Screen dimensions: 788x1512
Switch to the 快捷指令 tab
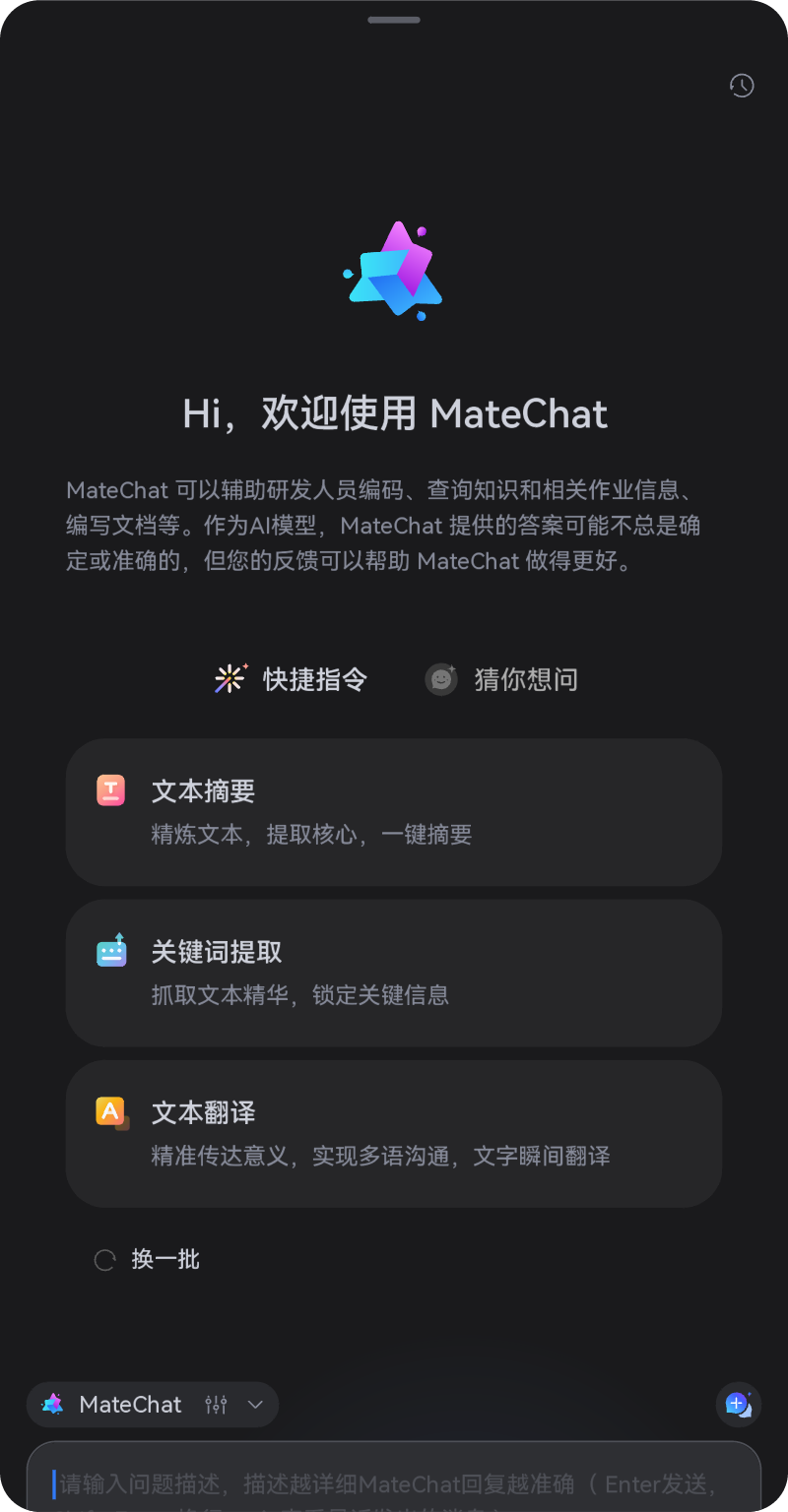291,679
